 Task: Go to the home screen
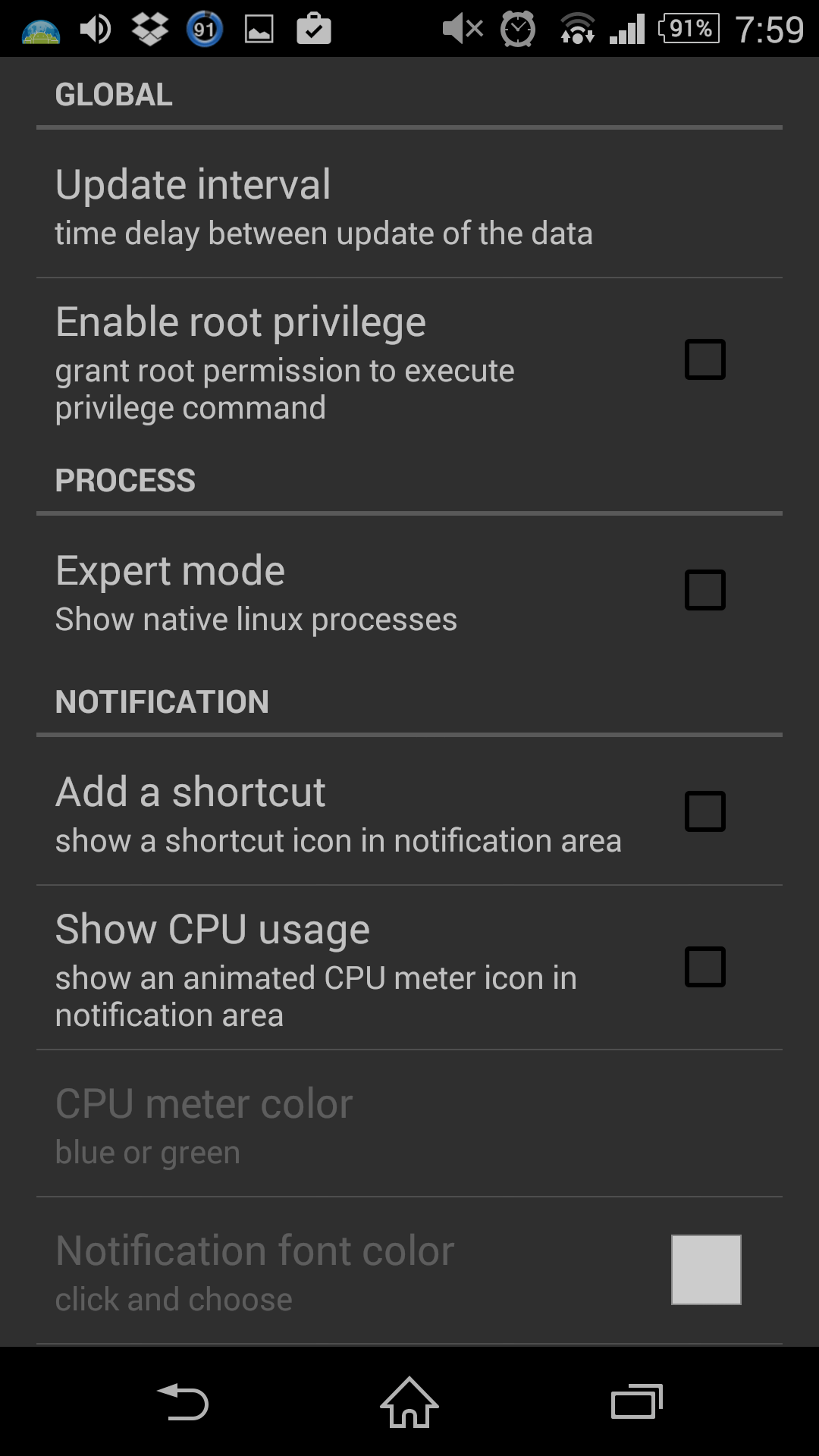[409, 1402]
